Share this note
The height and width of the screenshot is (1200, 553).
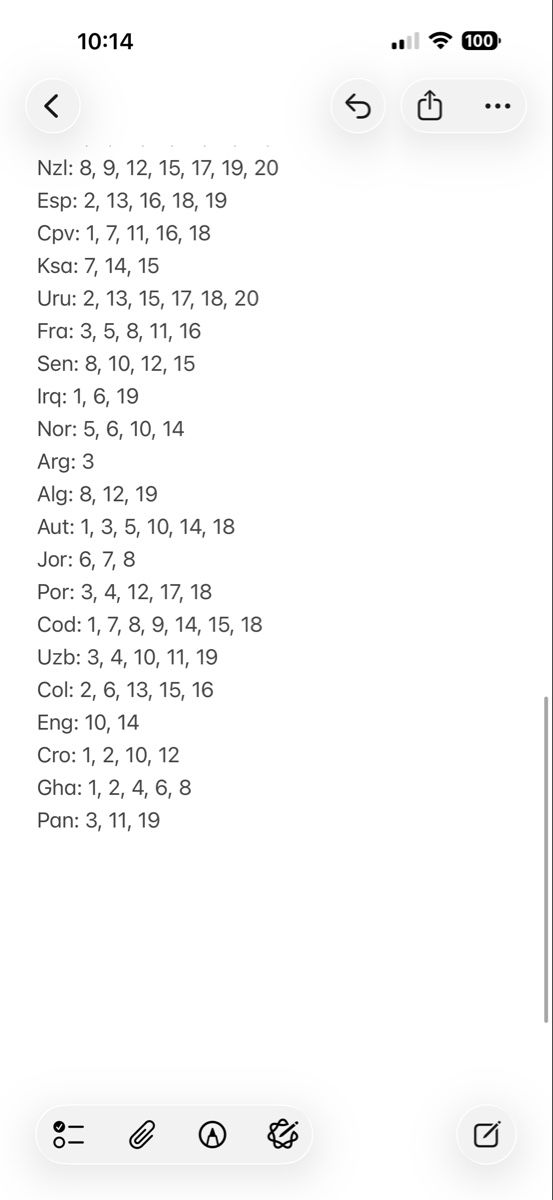point(429,106)
